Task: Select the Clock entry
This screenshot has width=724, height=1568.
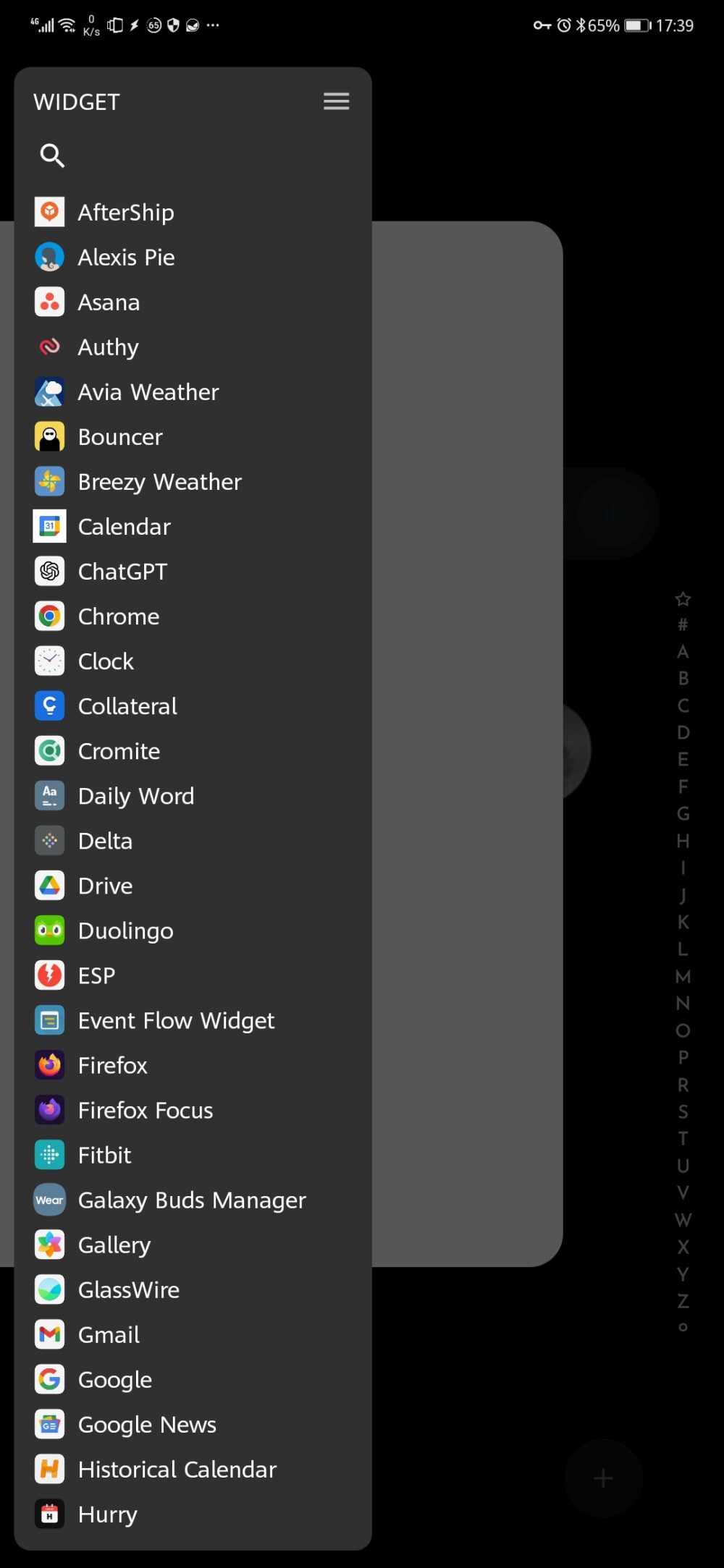Action: (x=106, y=661)
